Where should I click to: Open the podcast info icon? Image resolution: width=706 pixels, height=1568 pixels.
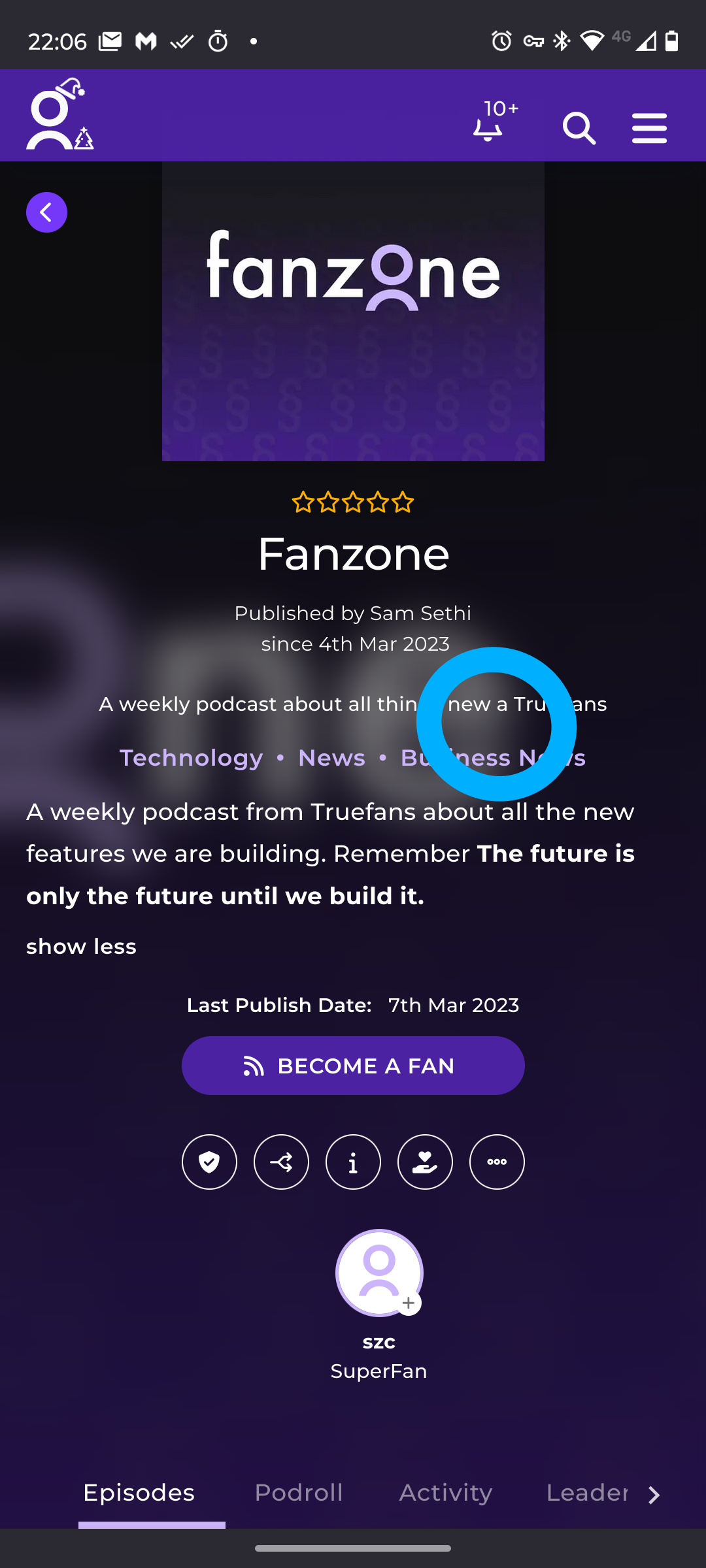point(353,1162)
